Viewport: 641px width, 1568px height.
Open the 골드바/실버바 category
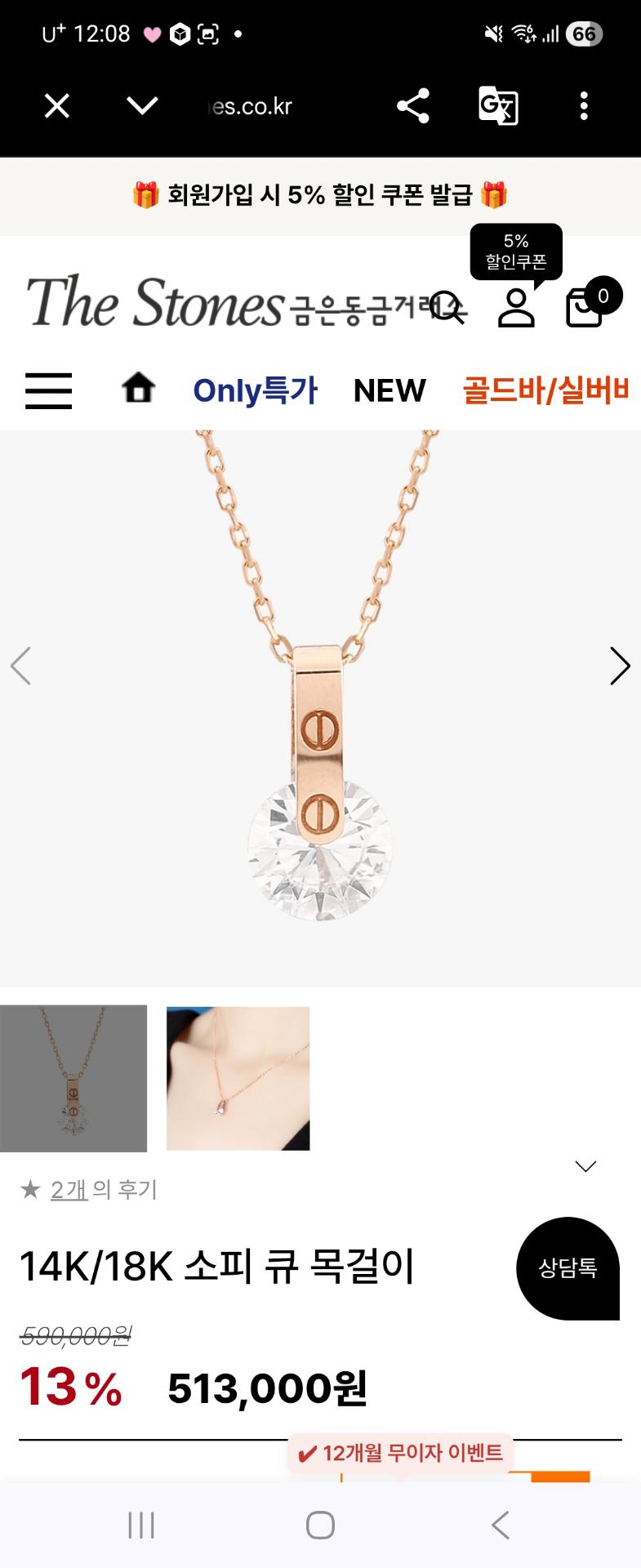point(545,390)
